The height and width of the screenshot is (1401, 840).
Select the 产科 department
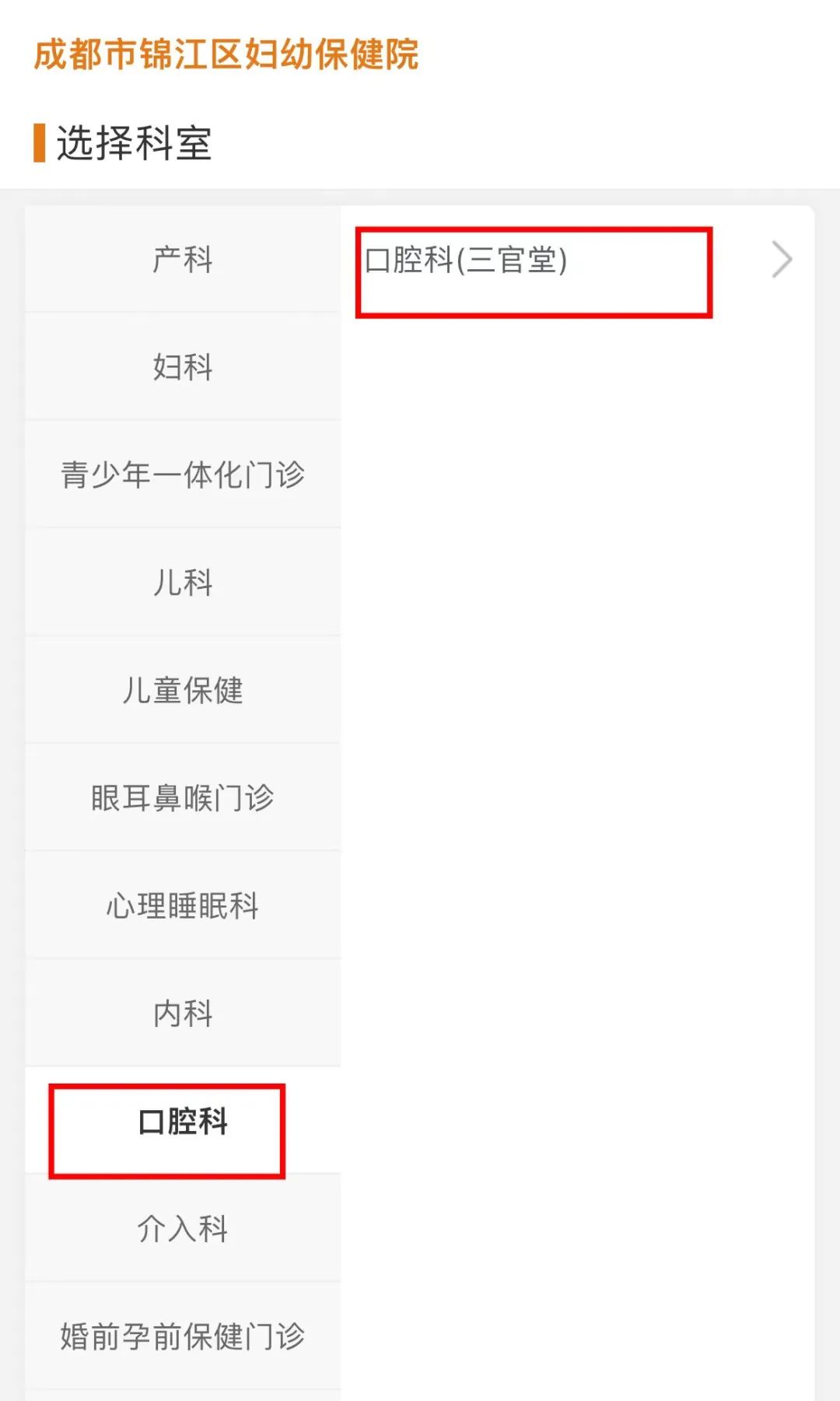(183, 259)
